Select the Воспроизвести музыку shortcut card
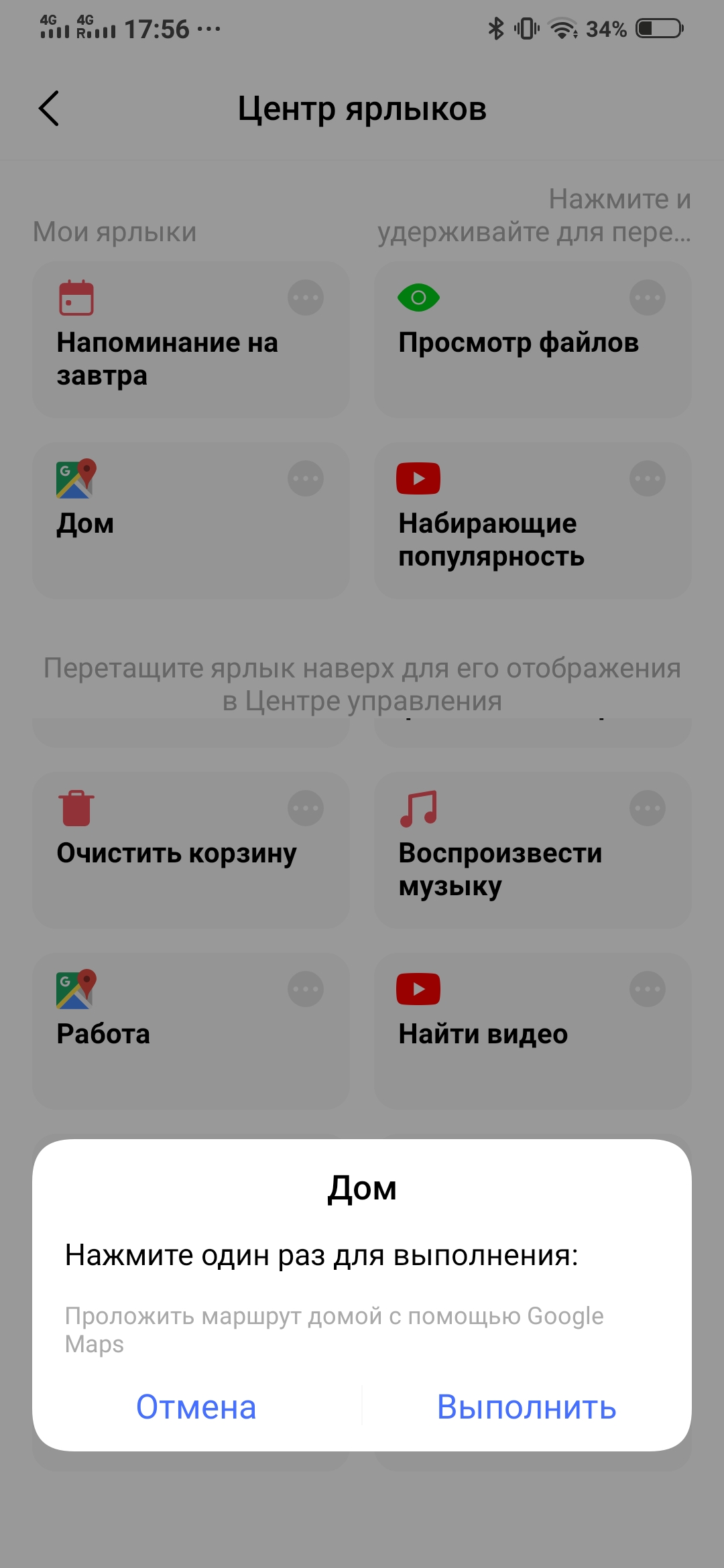 (x=509, y=868)
